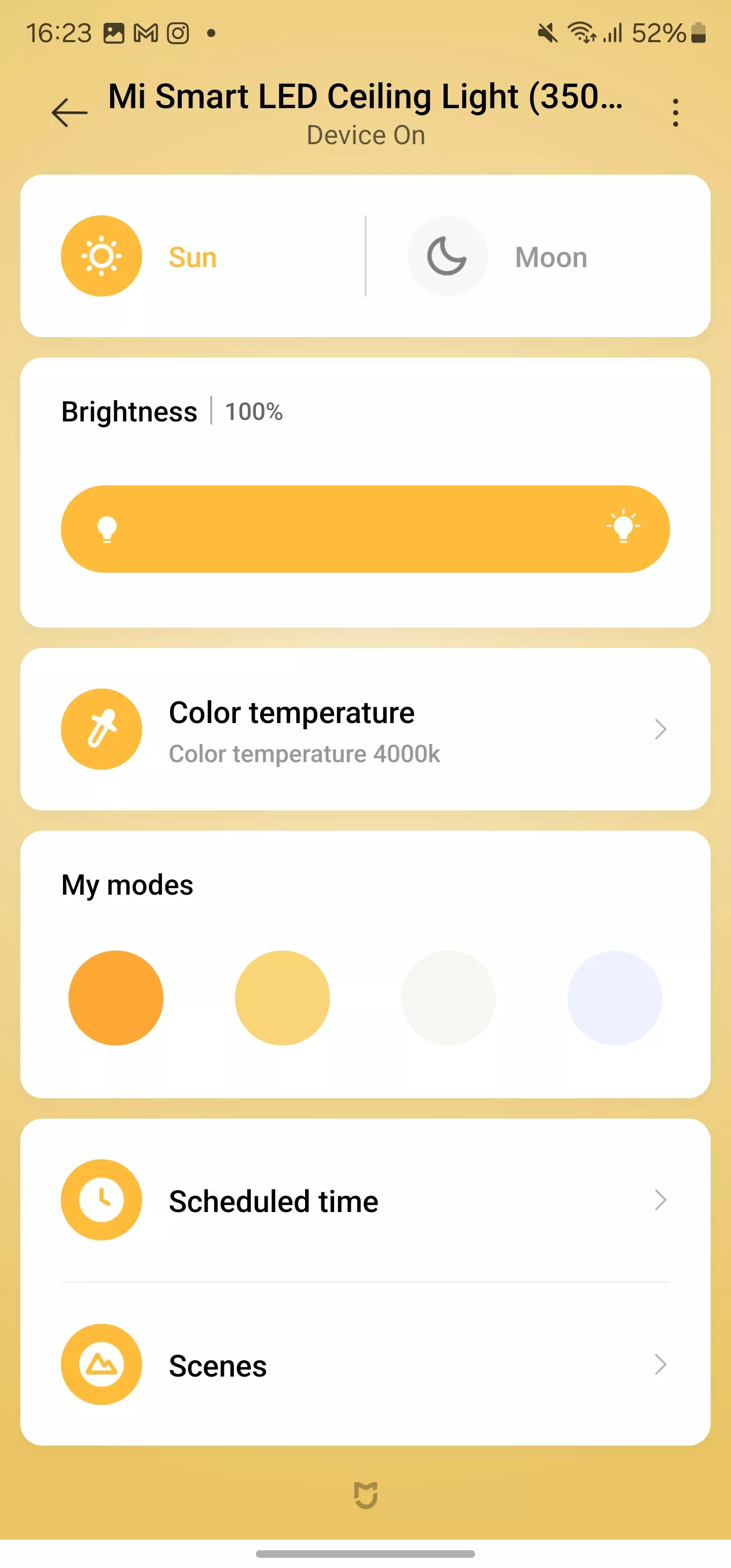Open Scheduled time
The height and width of the screenshot is (1568, 731).
tap(365, 1200)
